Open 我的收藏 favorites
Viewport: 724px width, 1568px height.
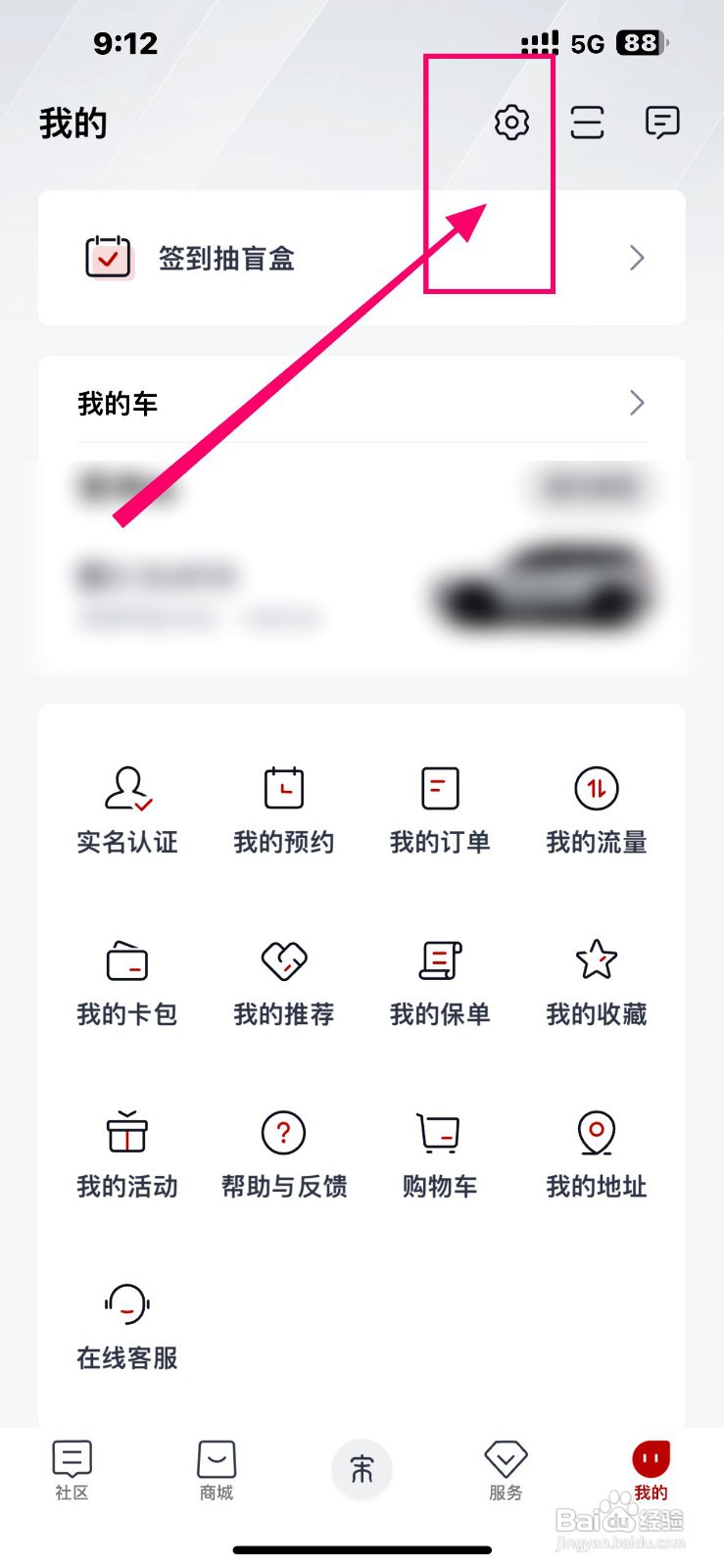[596, 980]
